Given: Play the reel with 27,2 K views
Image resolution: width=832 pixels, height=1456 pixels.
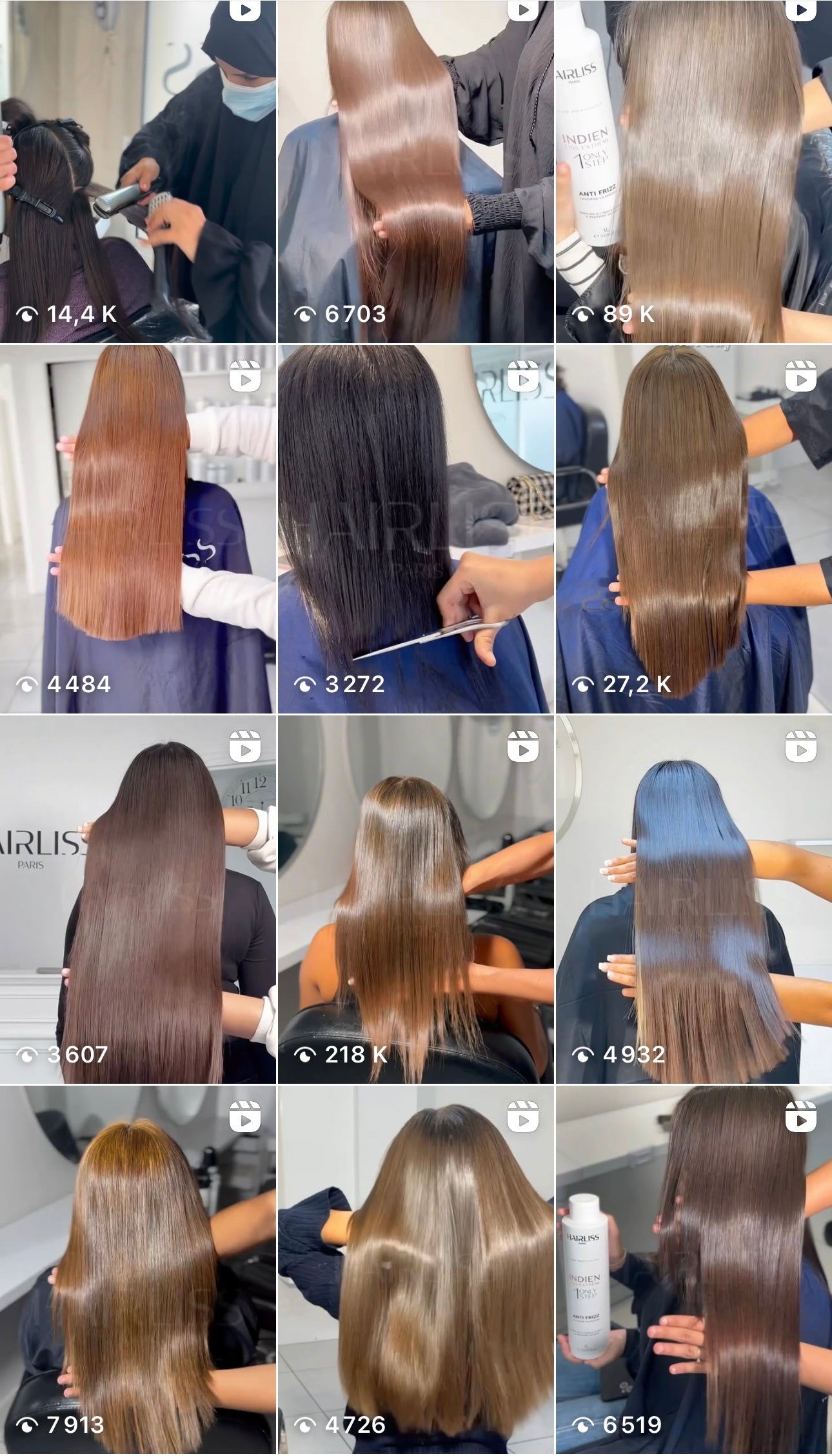Looking at the screenshot, I should [694, 529].
